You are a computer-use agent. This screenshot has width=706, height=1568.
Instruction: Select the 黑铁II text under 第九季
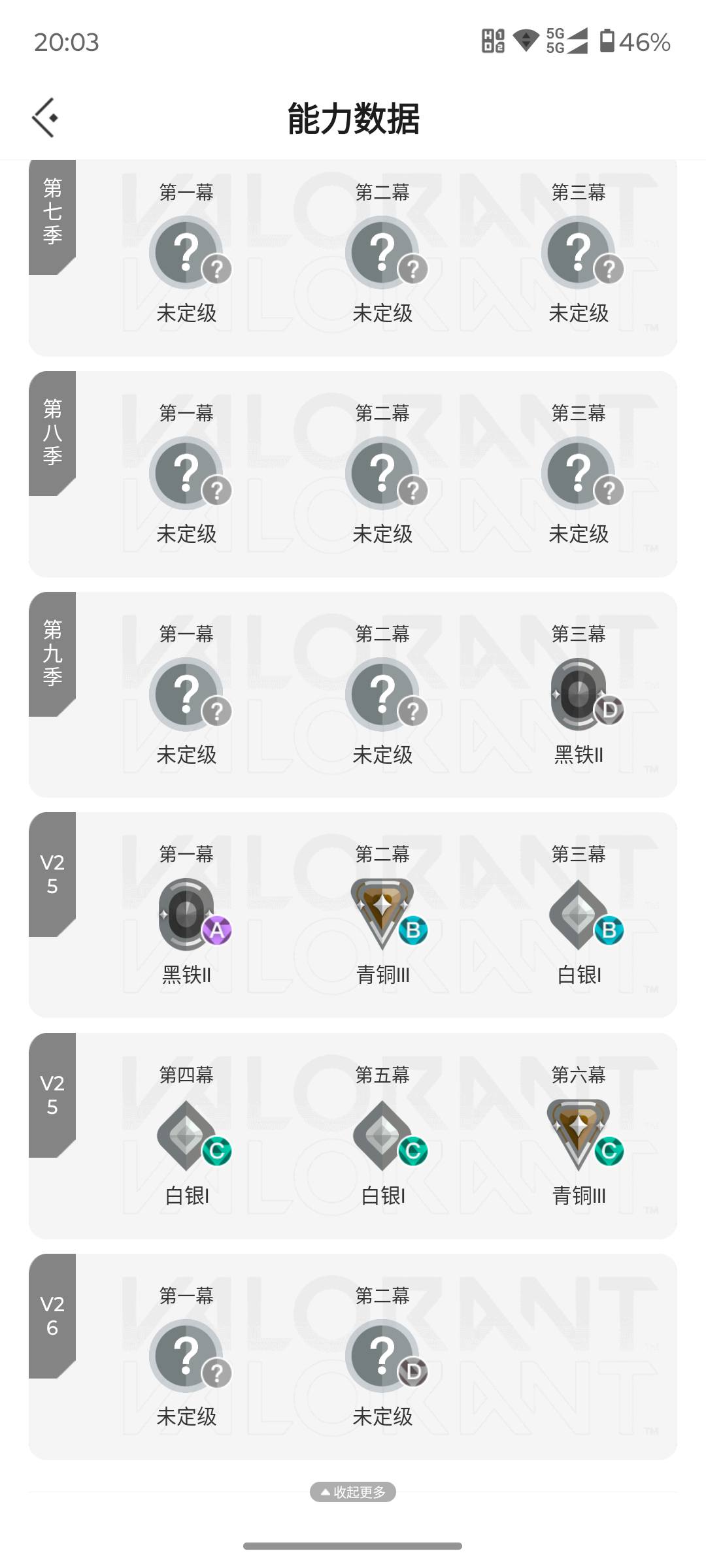coord(578,756)
